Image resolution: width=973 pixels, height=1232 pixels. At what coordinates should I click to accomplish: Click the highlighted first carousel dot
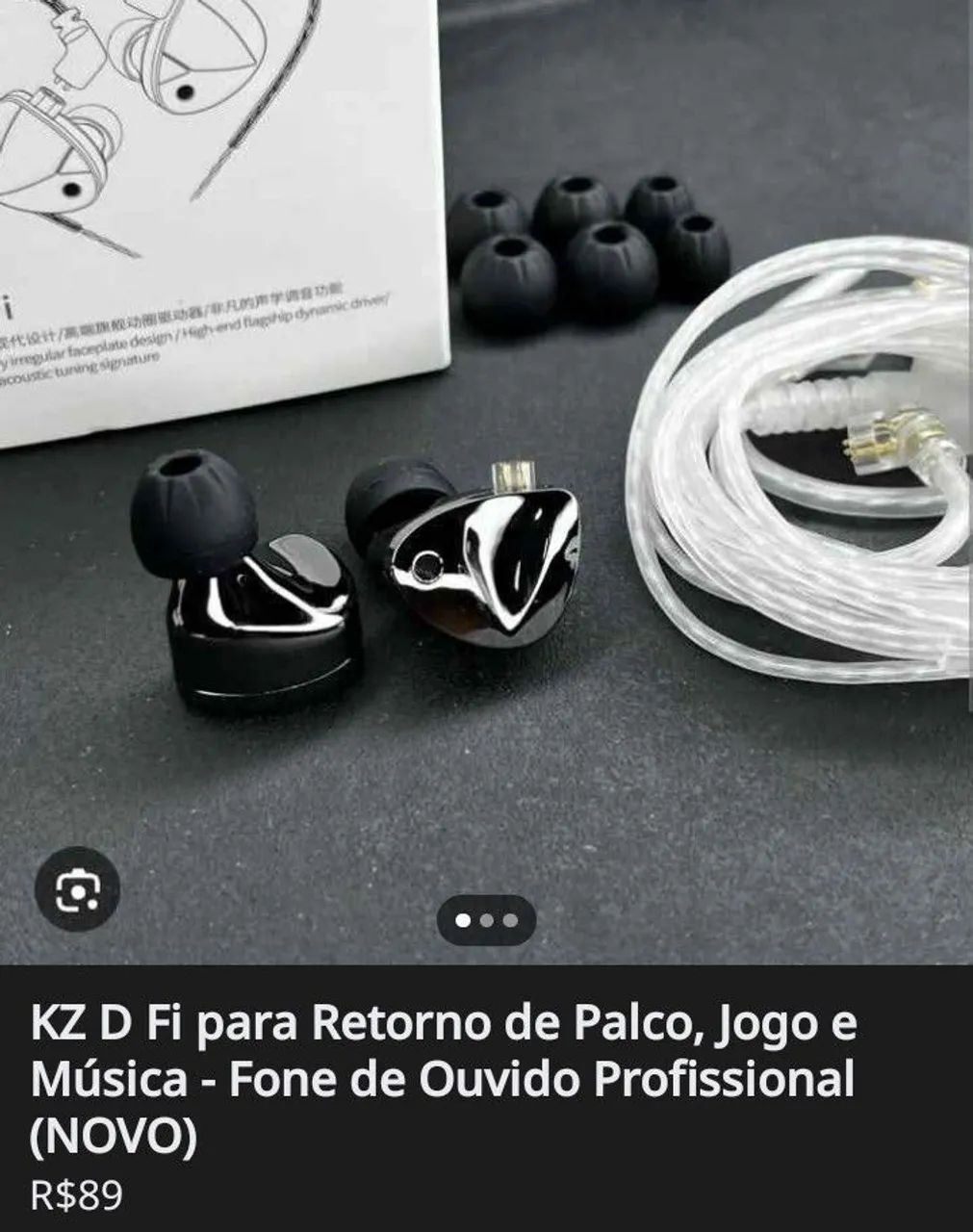[x=463, y=921]
